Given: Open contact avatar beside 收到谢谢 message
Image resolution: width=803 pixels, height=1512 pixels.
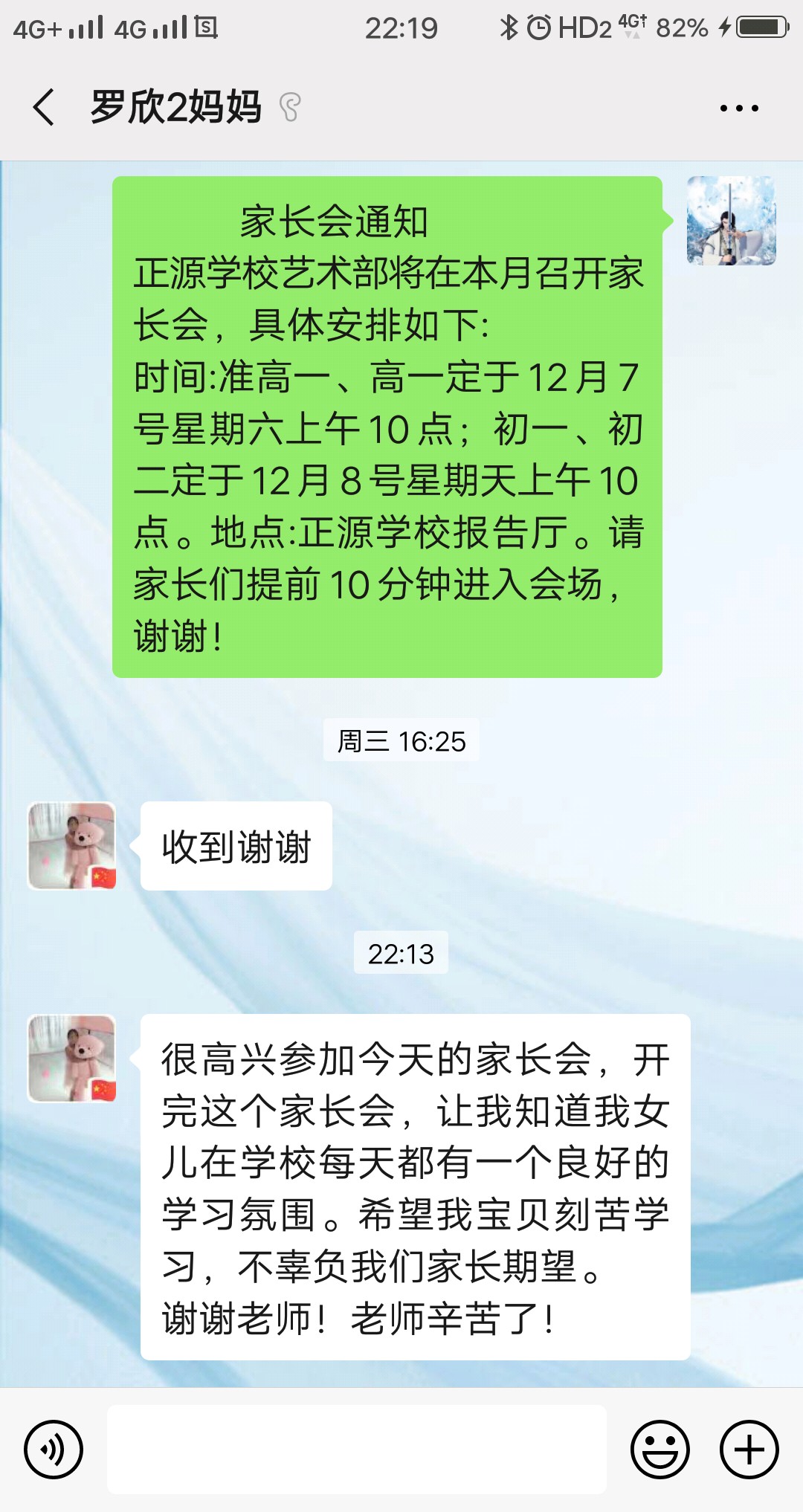Looking at the screenshot, I should pyautogui.click(x=72, y=846).
